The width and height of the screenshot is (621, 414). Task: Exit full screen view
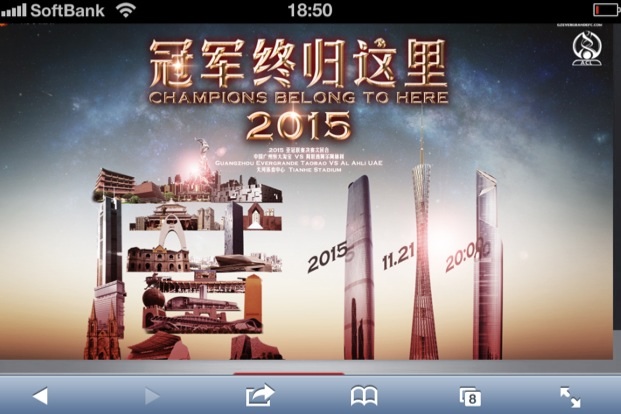pyautogui.click(x=570, y=396)
